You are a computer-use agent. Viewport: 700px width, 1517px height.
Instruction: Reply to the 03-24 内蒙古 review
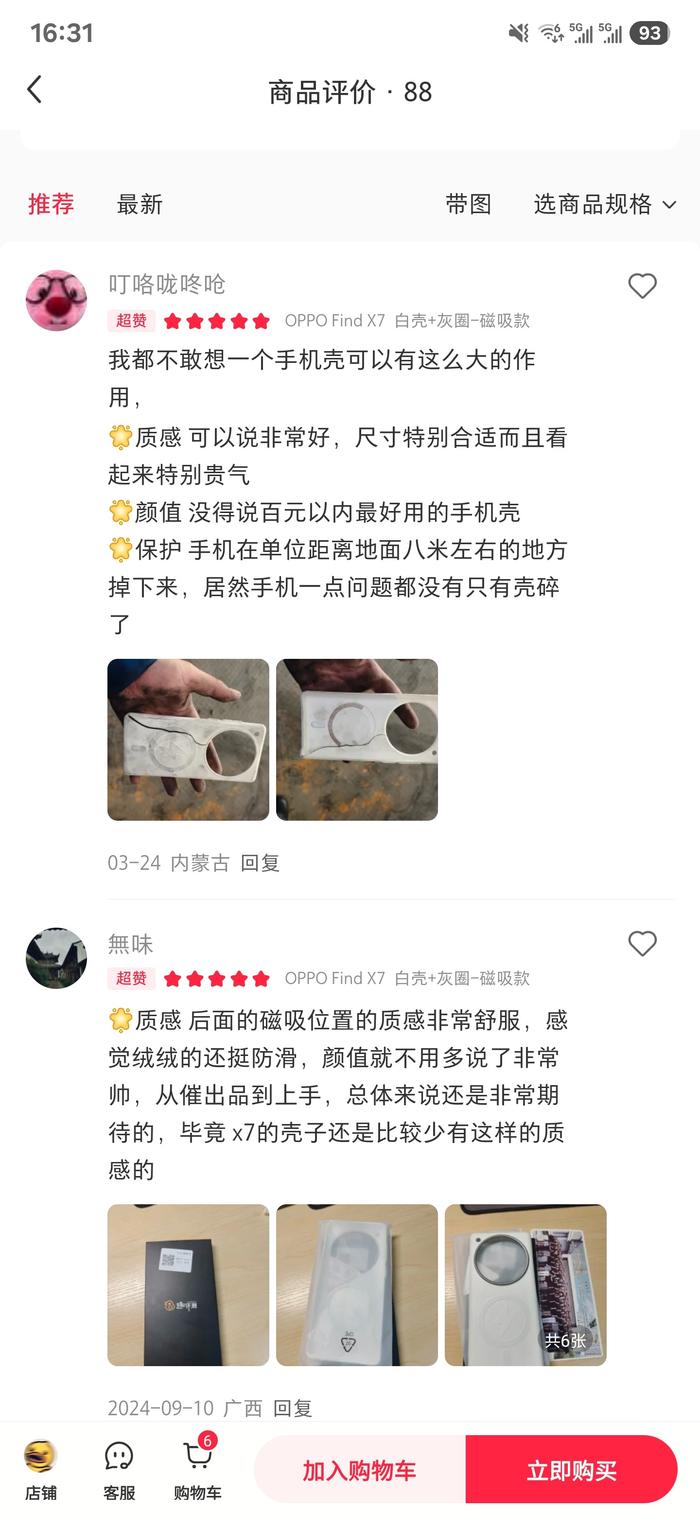(x=260, y=863)
